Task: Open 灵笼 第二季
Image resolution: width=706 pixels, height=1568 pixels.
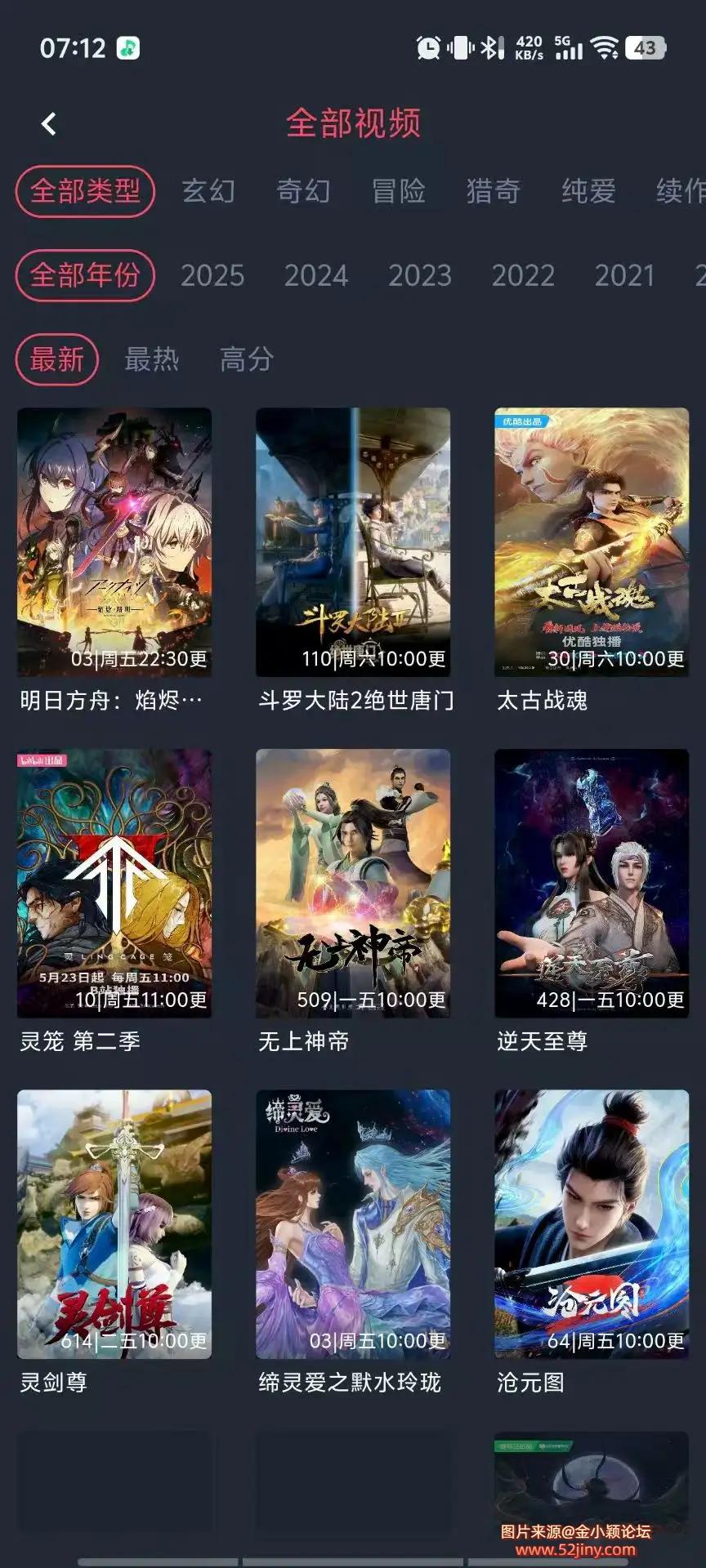Action: point(114,883)
